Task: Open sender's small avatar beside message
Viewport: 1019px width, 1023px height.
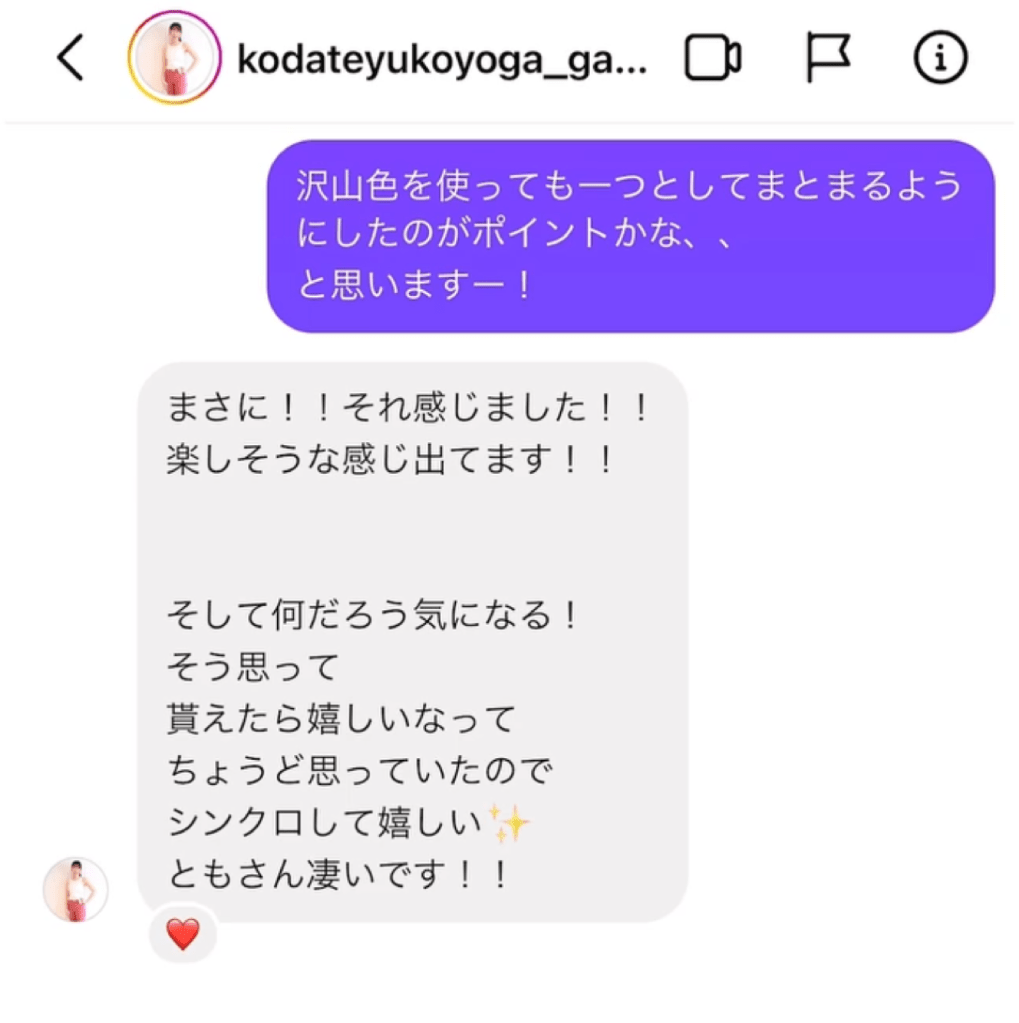Action: (75, 888)
